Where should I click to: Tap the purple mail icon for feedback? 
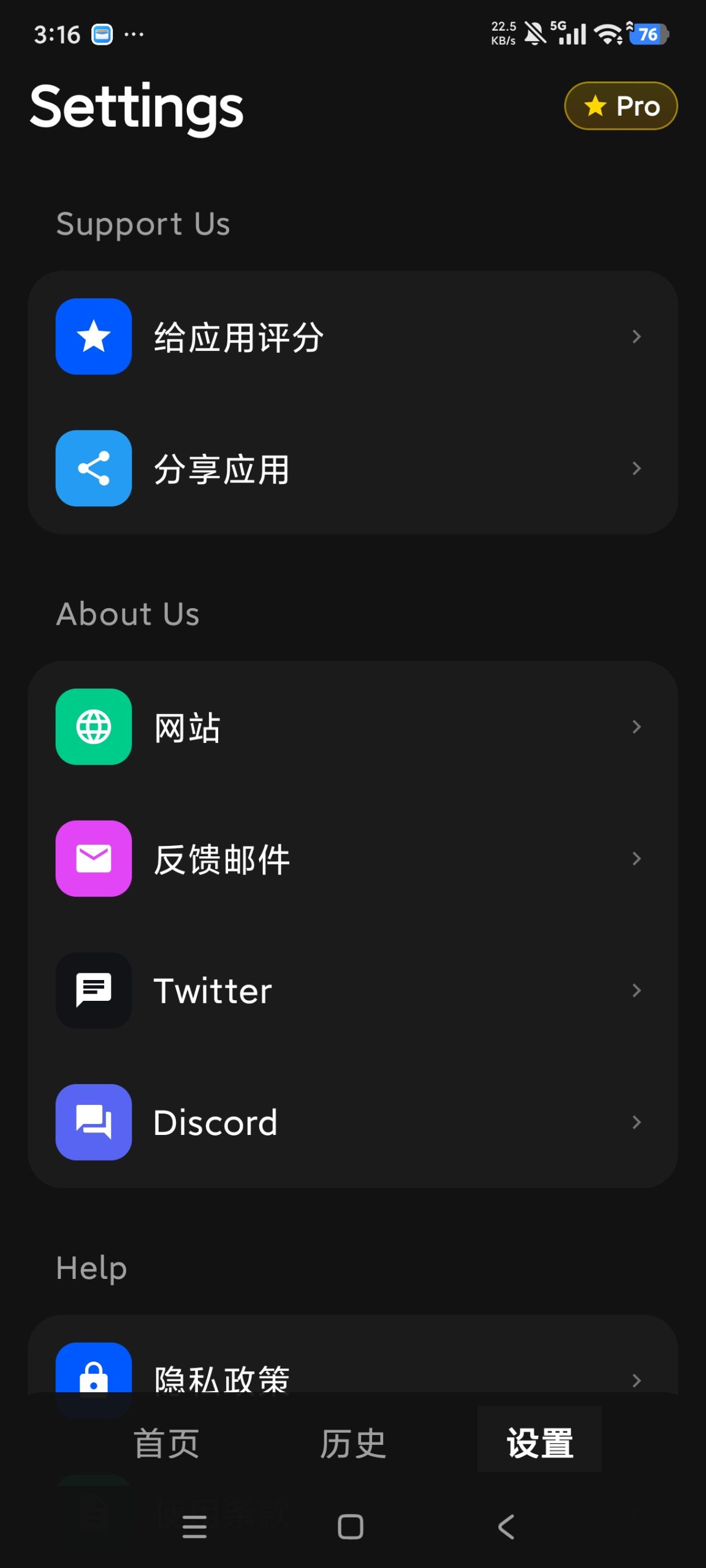[x=93, y=859]
